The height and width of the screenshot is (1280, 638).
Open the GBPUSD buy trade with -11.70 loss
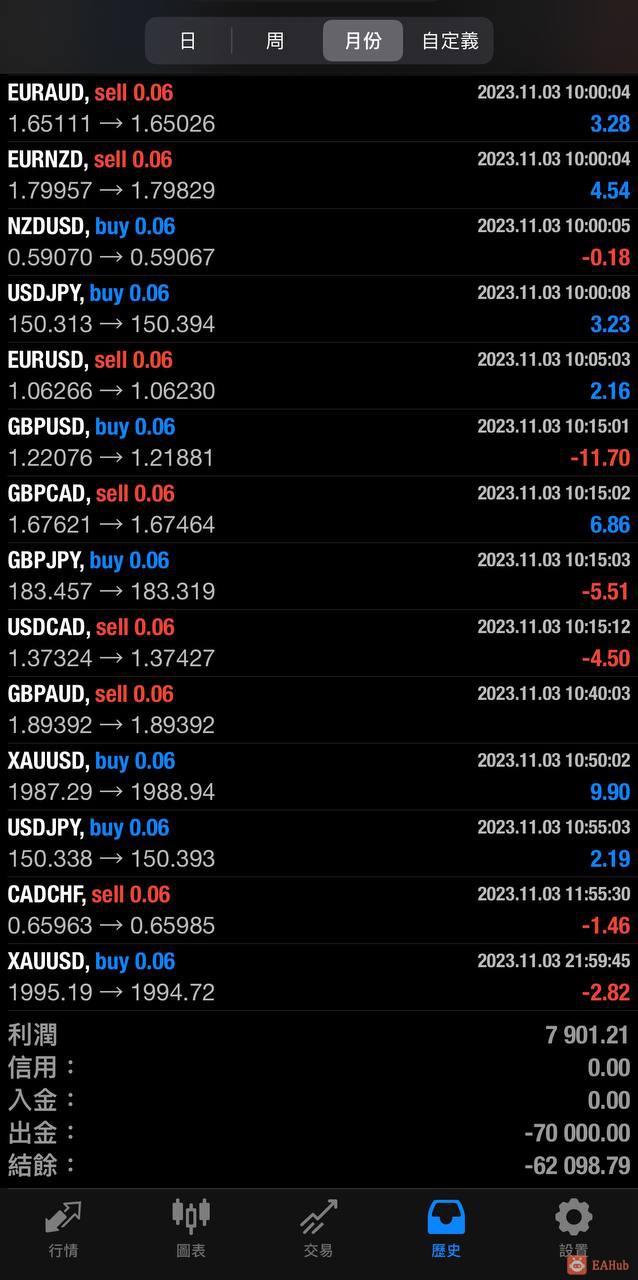[x=319, y=442]
